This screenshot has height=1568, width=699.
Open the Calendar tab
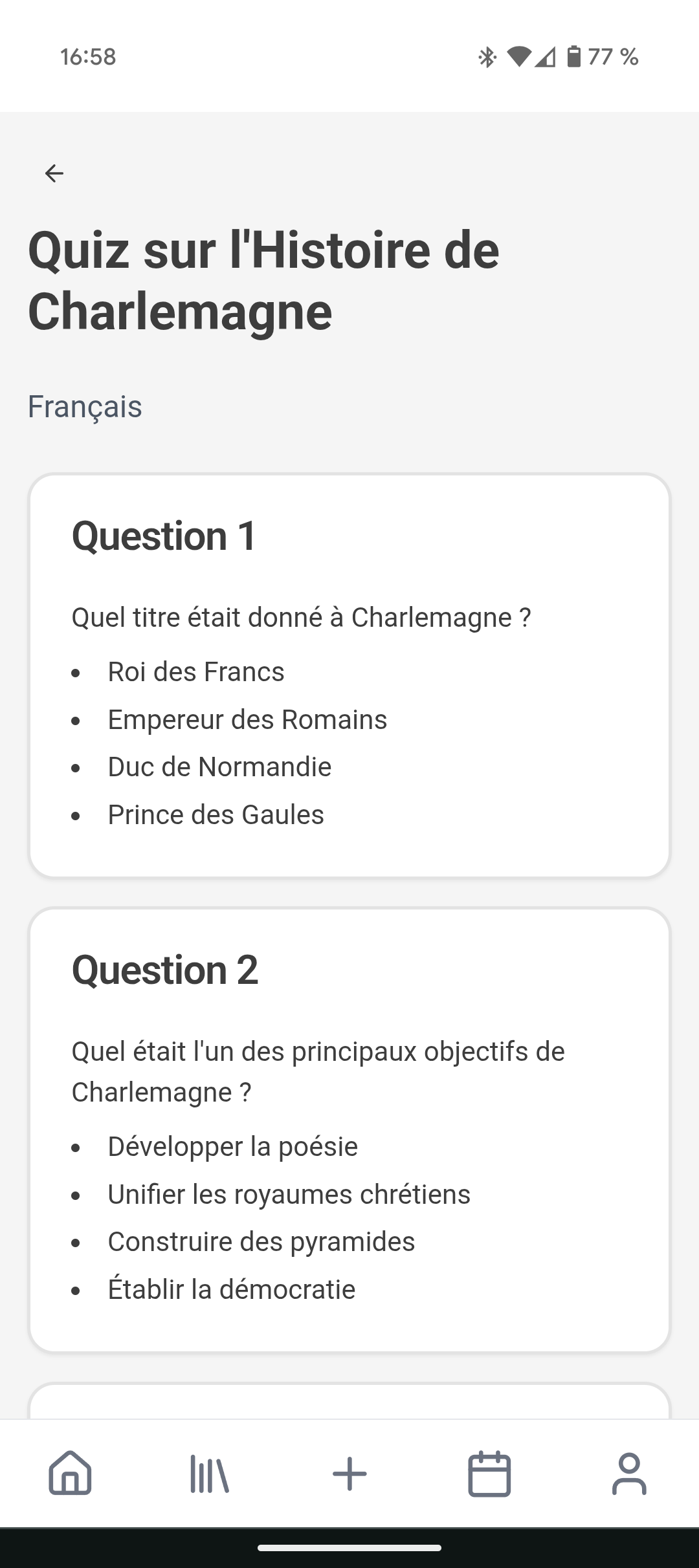pyautogui.click(x=489, y=1474)
